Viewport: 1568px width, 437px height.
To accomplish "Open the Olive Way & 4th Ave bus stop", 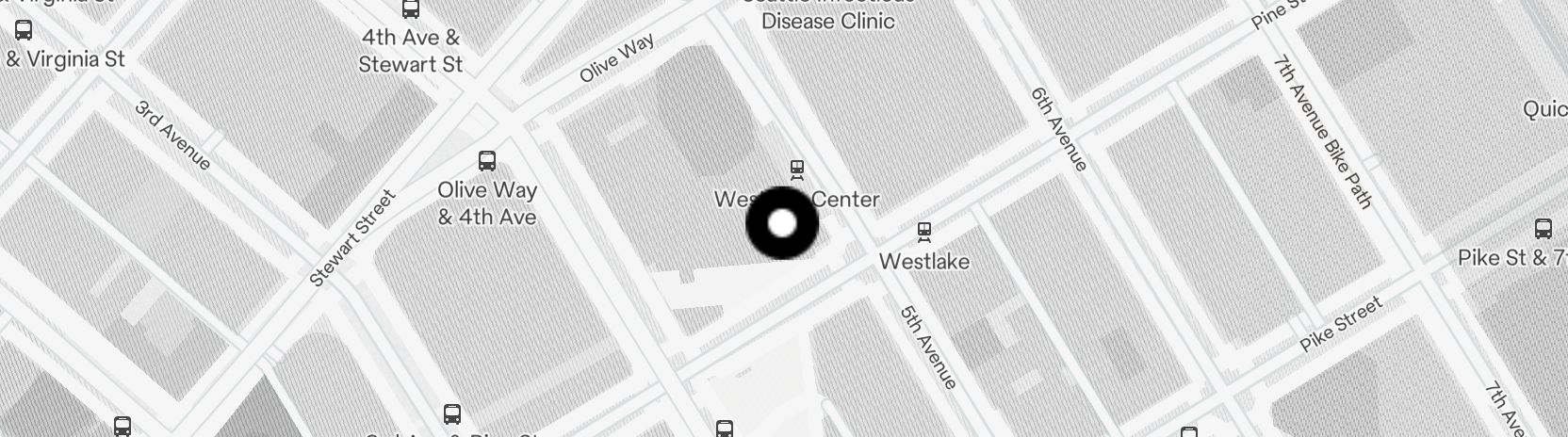I will [x=487, y=161].
